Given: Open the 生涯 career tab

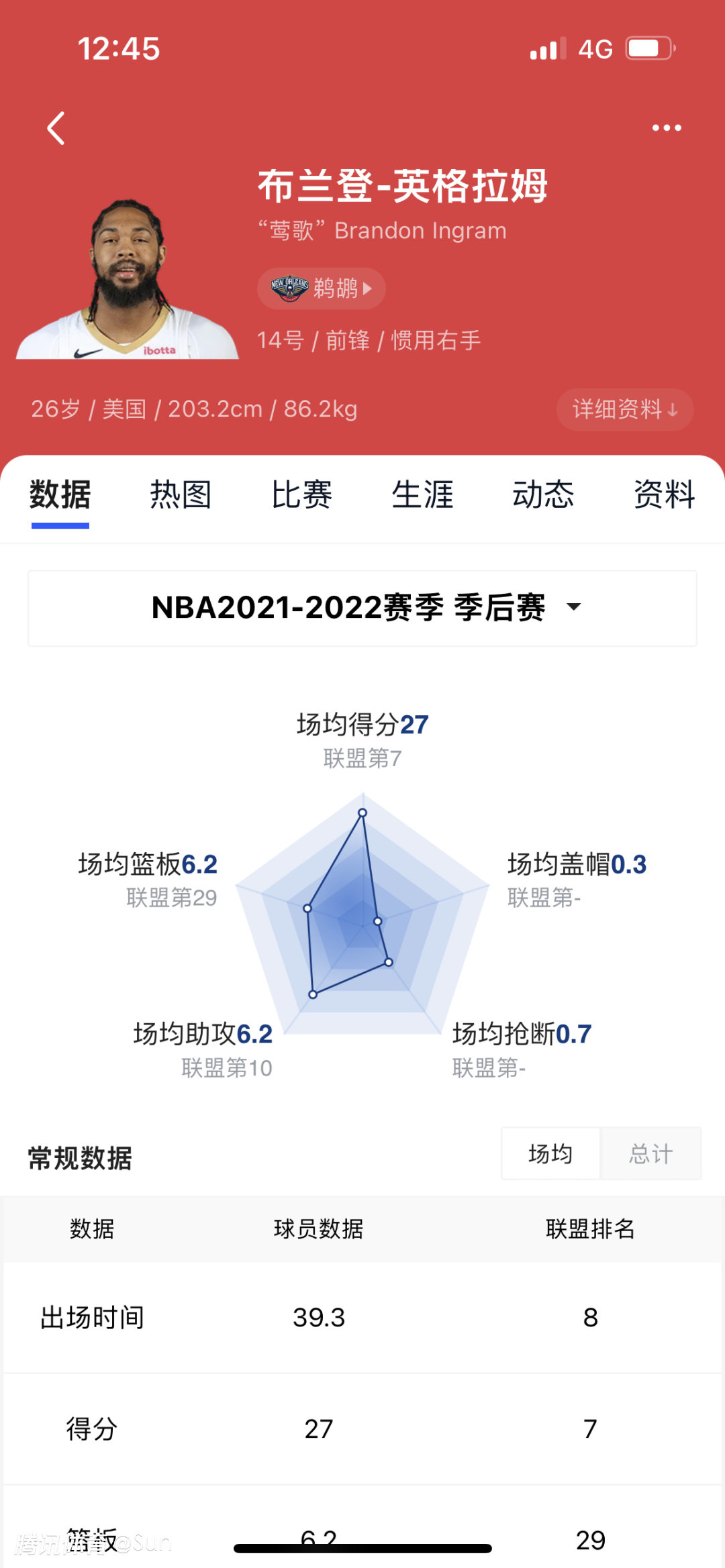Looking at the screenshot, I should point(422,495).
